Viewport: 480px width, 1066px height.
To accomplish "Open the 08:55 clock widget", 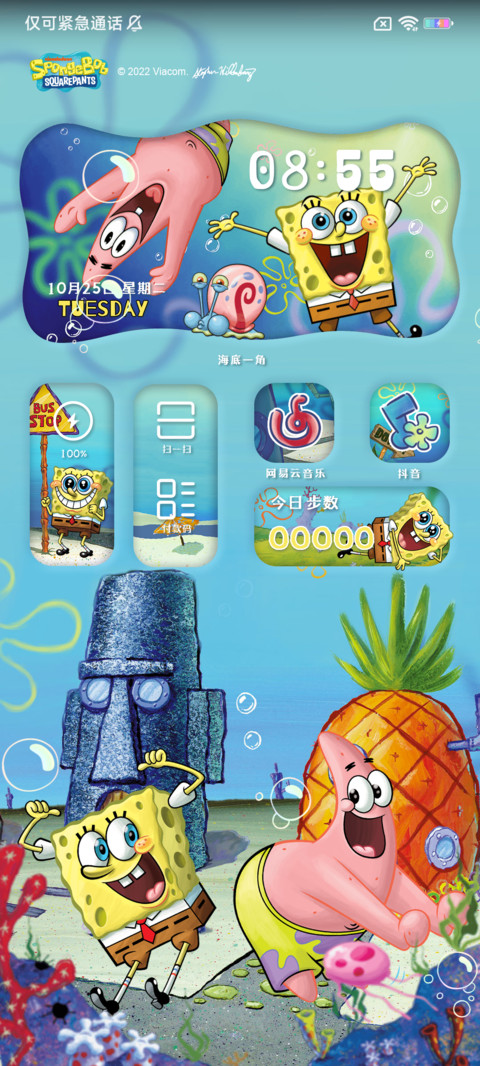I will [x=322, y=170].
